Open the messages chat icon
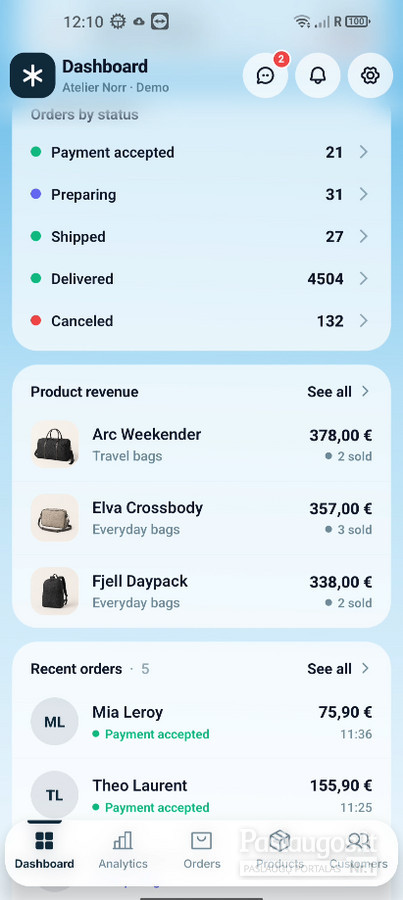Viewport: 403px width, 900px height. pos(265,76)
